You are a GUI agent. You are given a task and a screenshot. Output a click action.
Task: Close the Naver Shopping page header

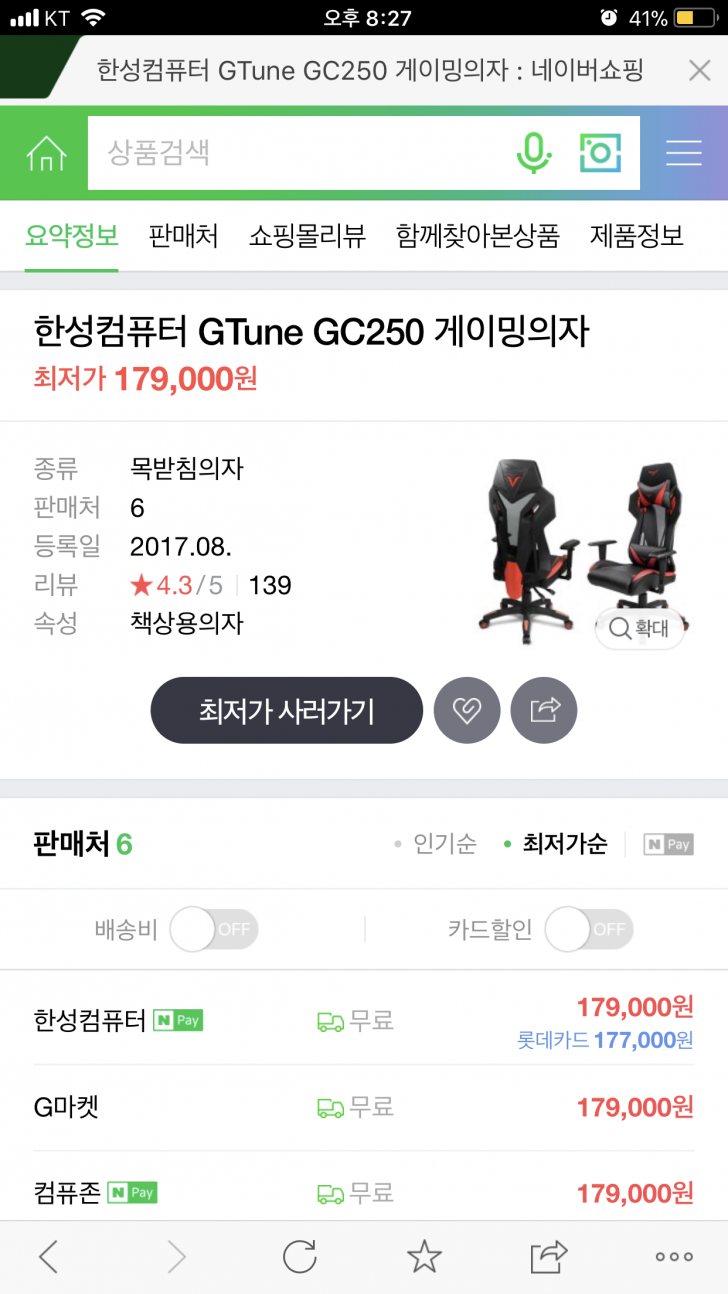pyautogui.click(x=699, y=70)
